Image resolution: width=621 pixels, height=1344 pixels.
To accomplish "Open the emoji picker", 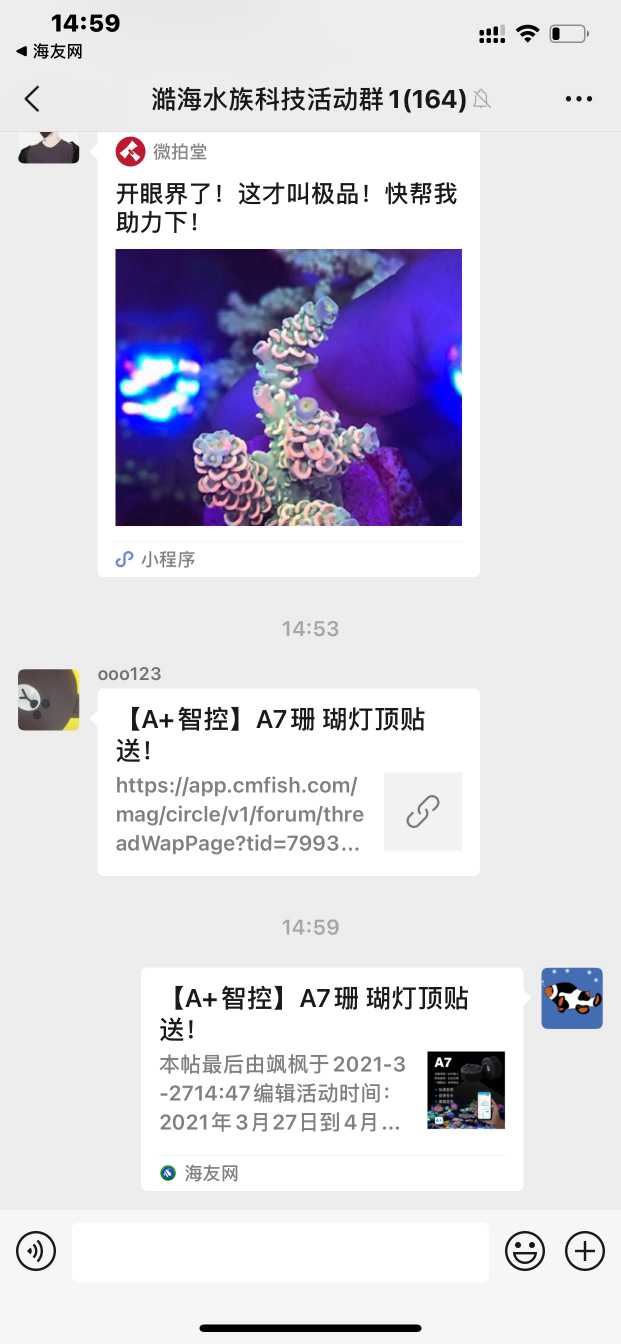I will (525, 1251).
